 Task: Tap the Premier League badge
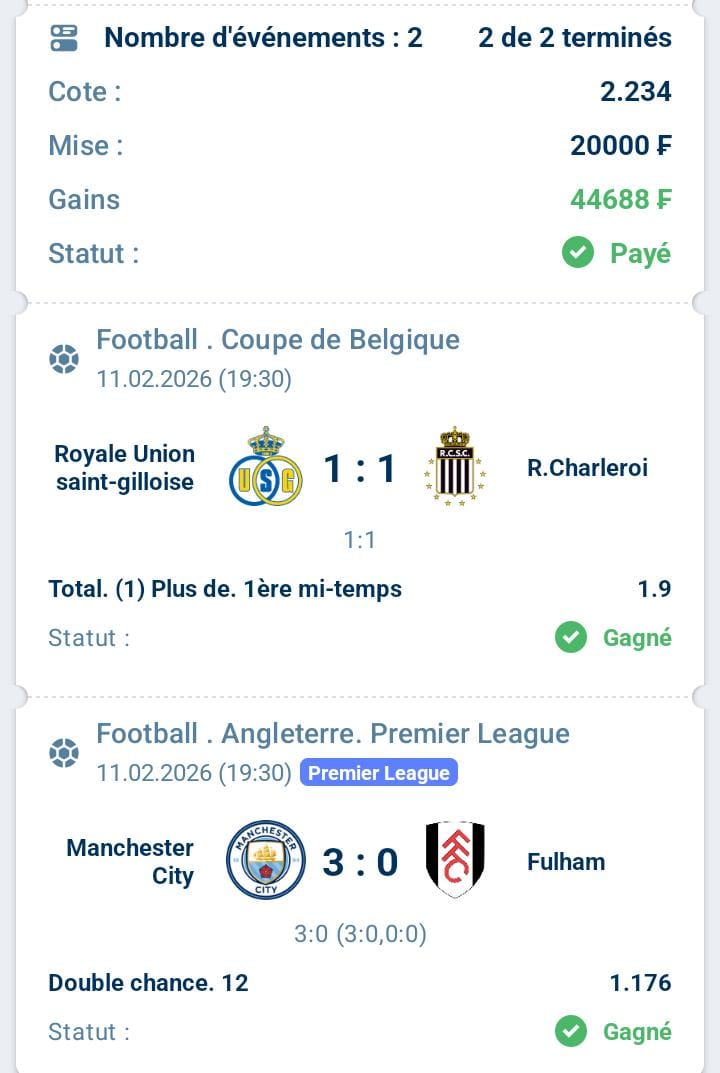pyautogui.click(x=379, y=773)
